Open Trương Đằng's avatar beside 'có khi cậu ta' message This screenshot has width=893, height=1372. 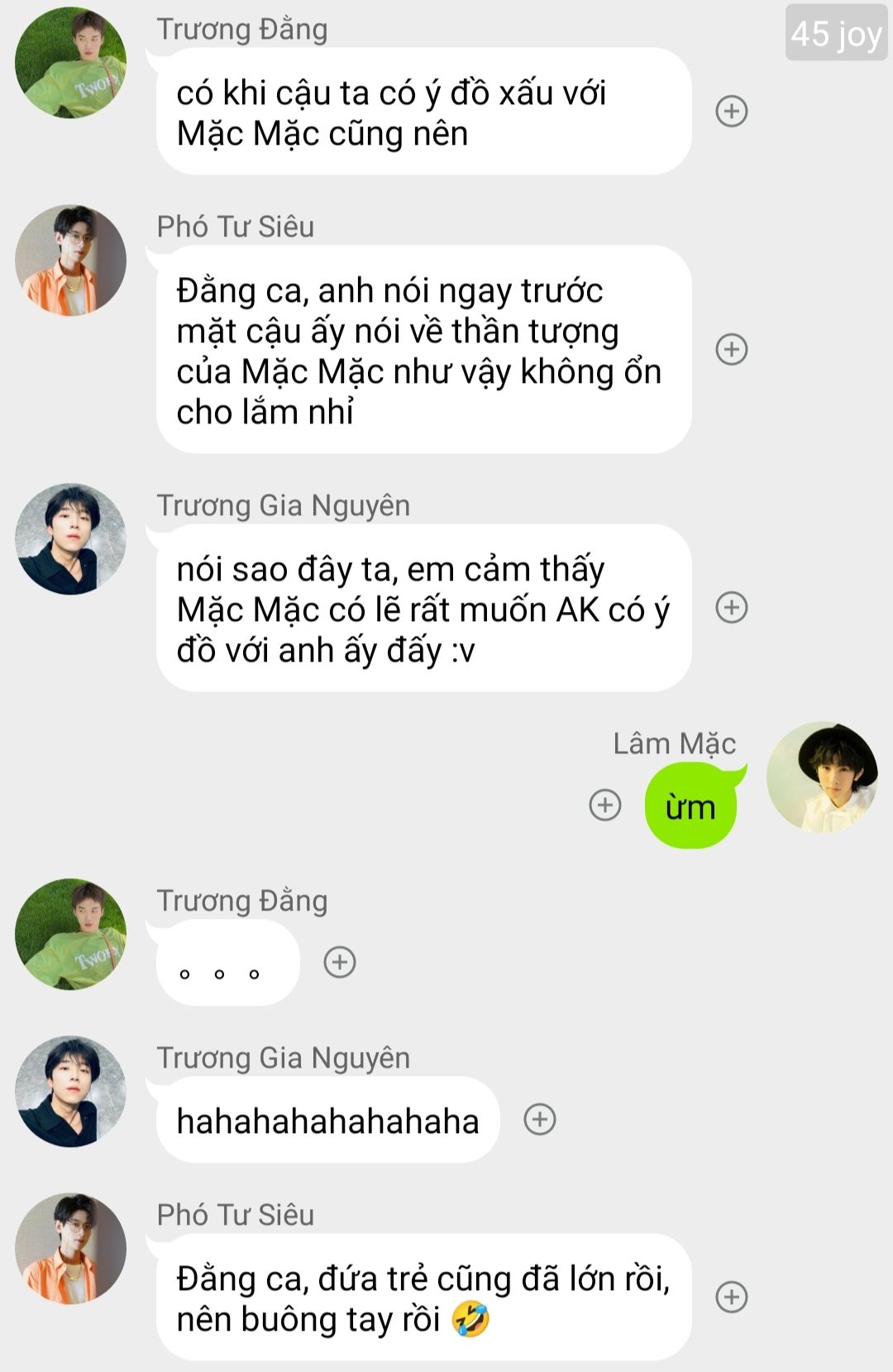click(71, 63)
